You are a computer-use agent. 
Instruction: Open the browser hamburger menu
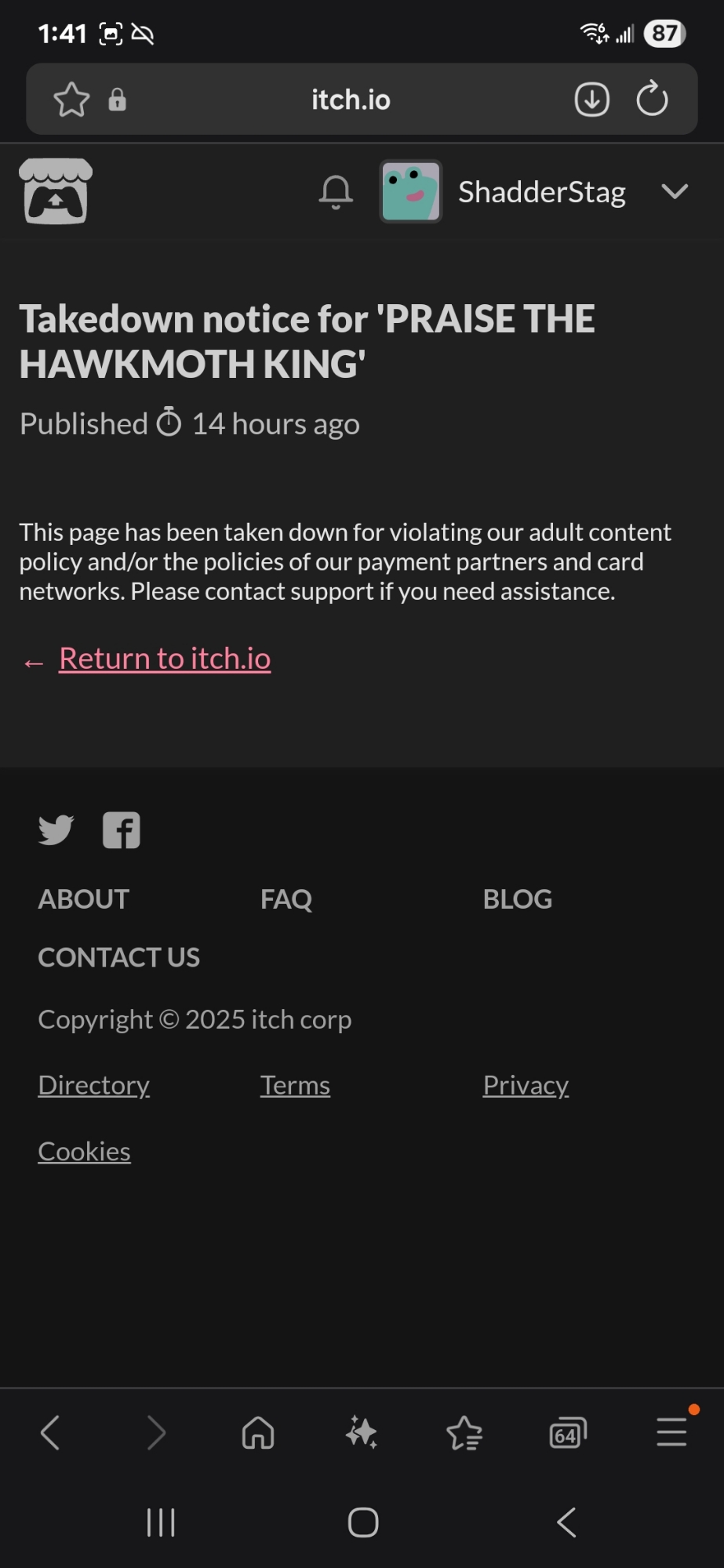click(x=671, y=1432)
